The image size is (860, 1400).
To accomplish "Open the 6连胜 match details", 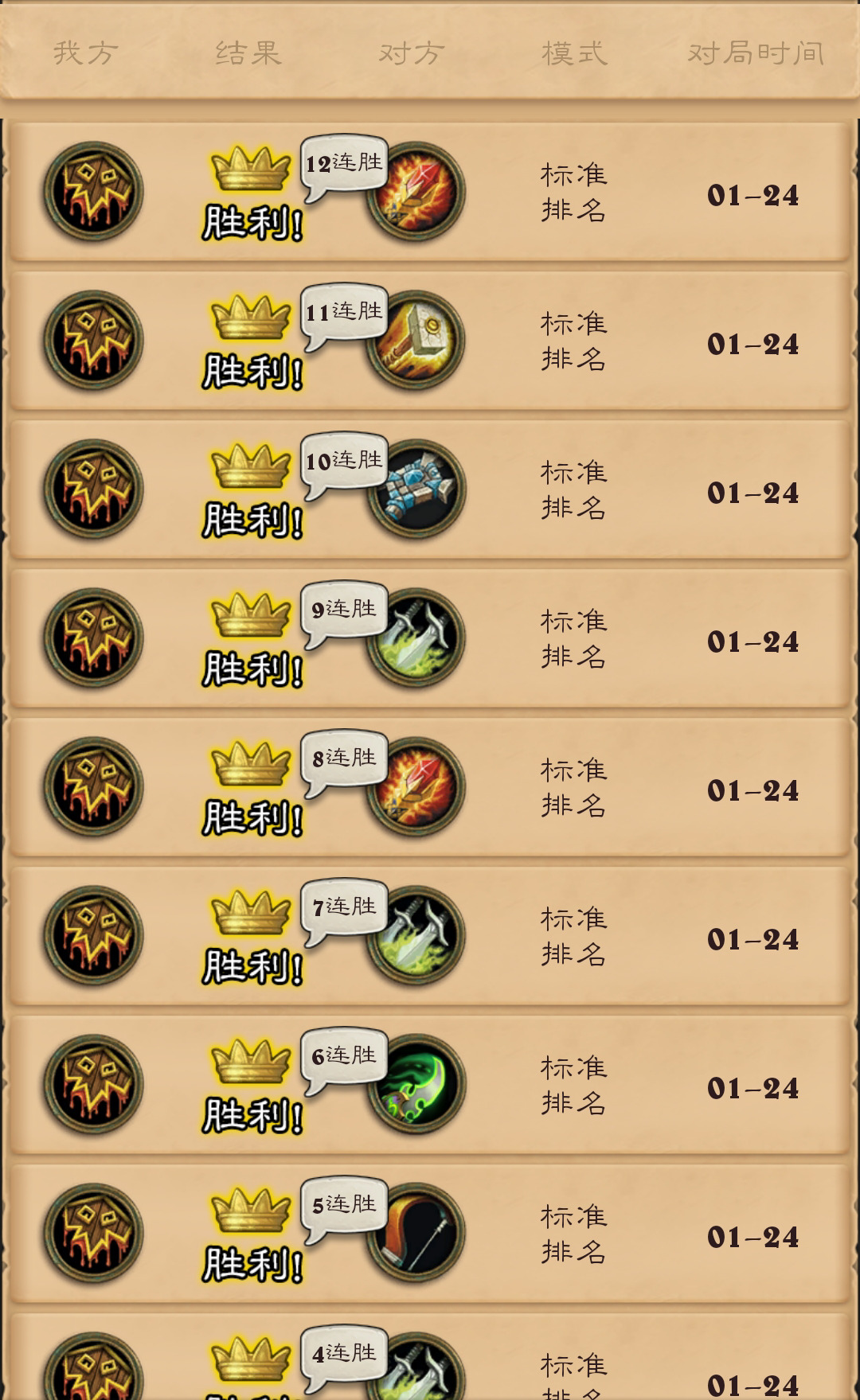I will 430,1085.
